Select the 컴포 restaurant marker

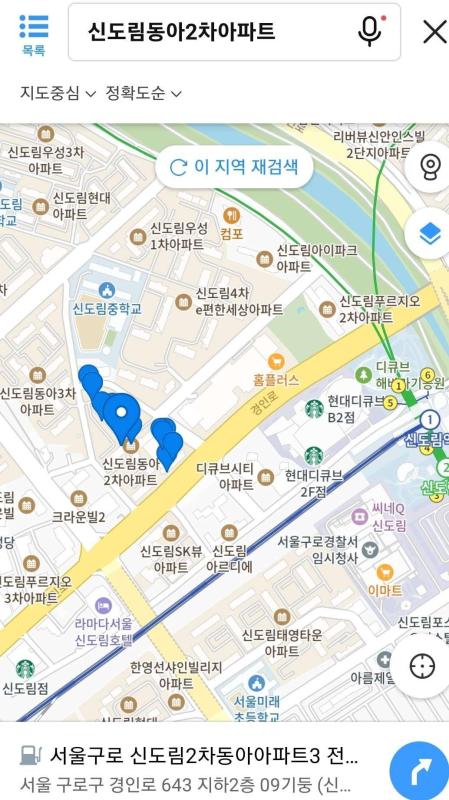[x=232, y=223]
